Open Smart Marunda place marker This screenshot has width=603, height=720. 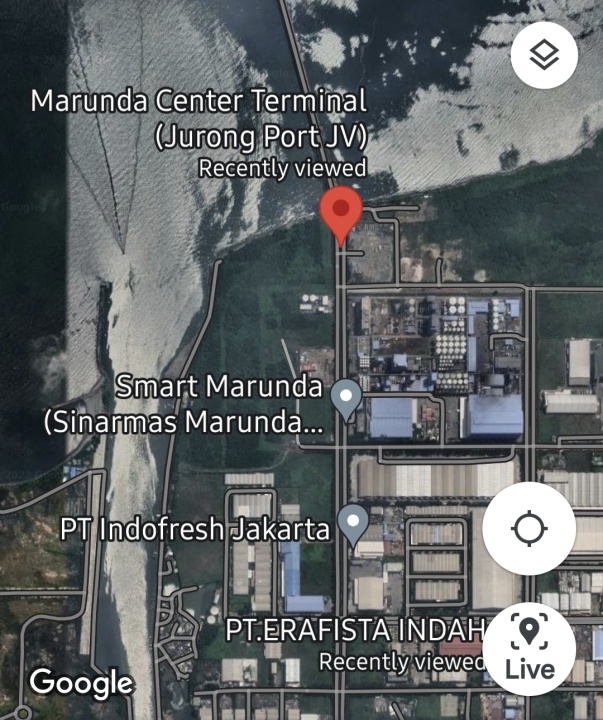[x=346, y=399]
